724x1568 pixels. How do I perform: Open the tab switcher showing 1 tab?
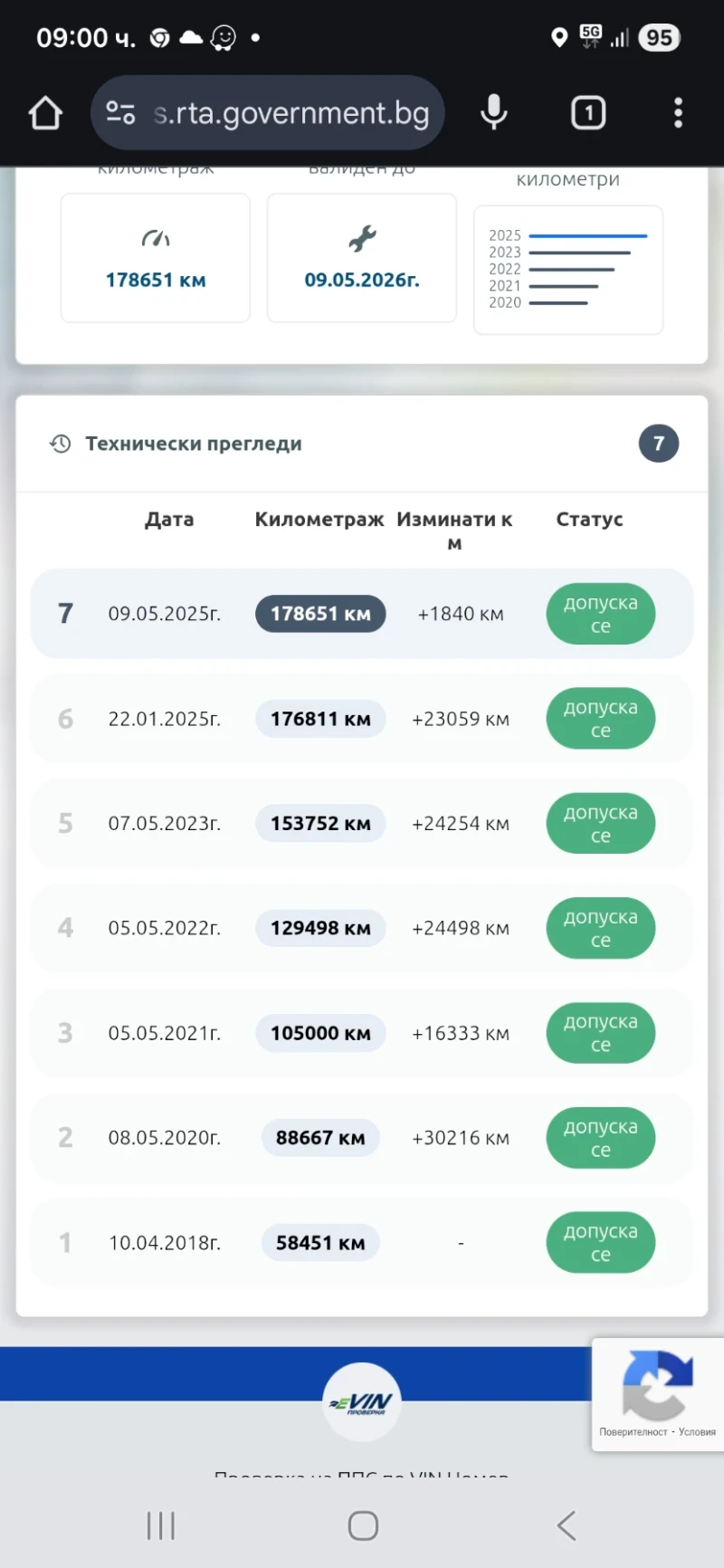click(587, 112)
